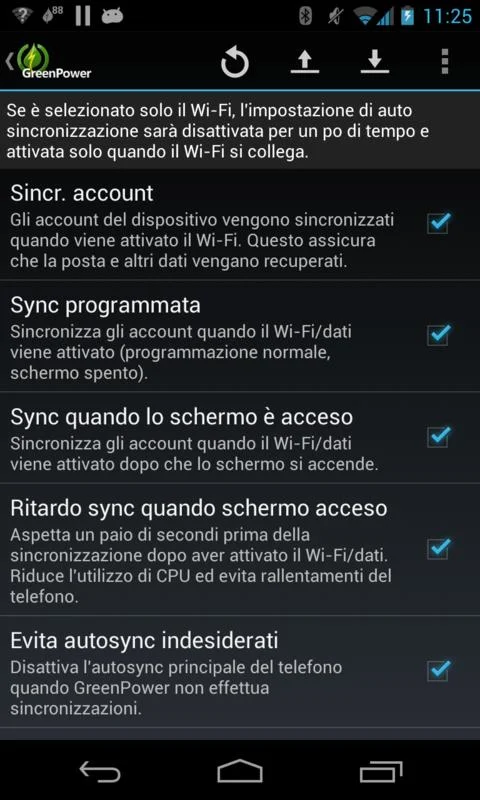The image size is (480, 800).
Task: Disable the Sync programmata checkbox
Action: pyautogui.click(x=438, y=335)
